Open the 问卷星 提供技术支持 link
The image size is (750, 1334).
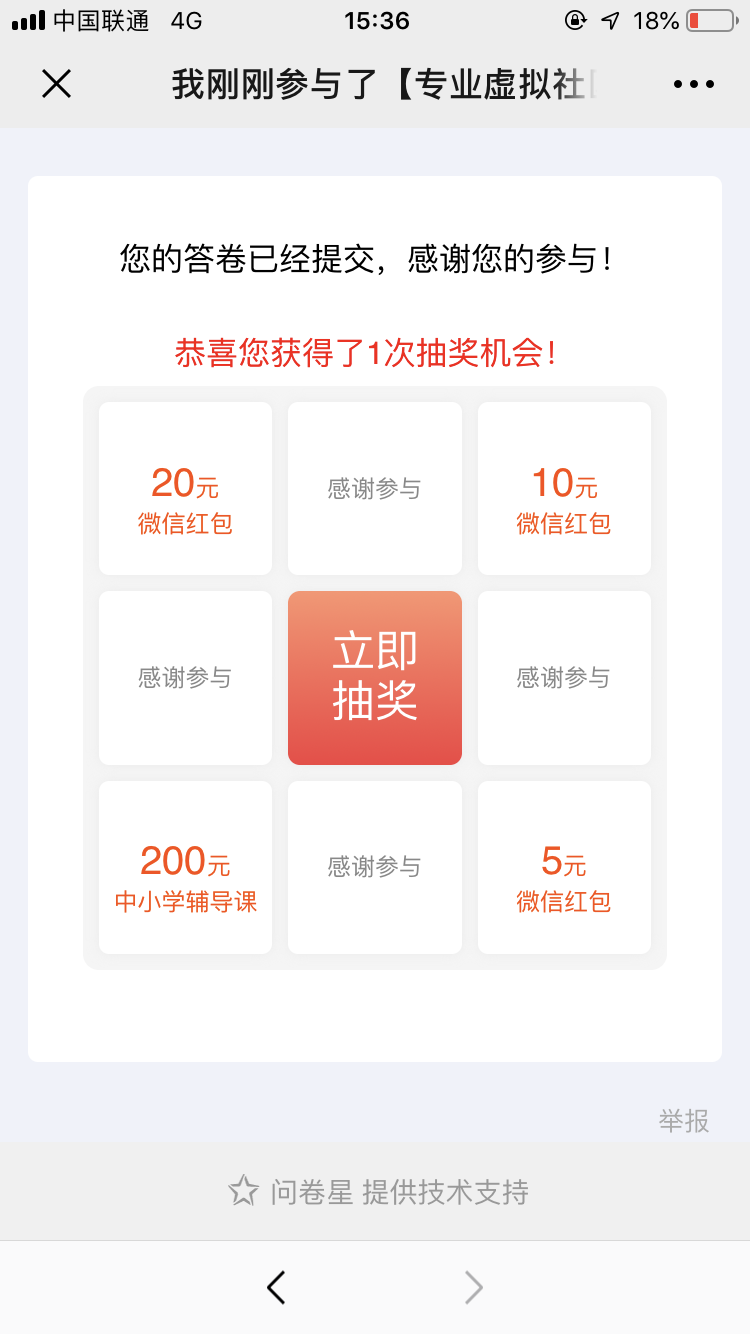379,1191
